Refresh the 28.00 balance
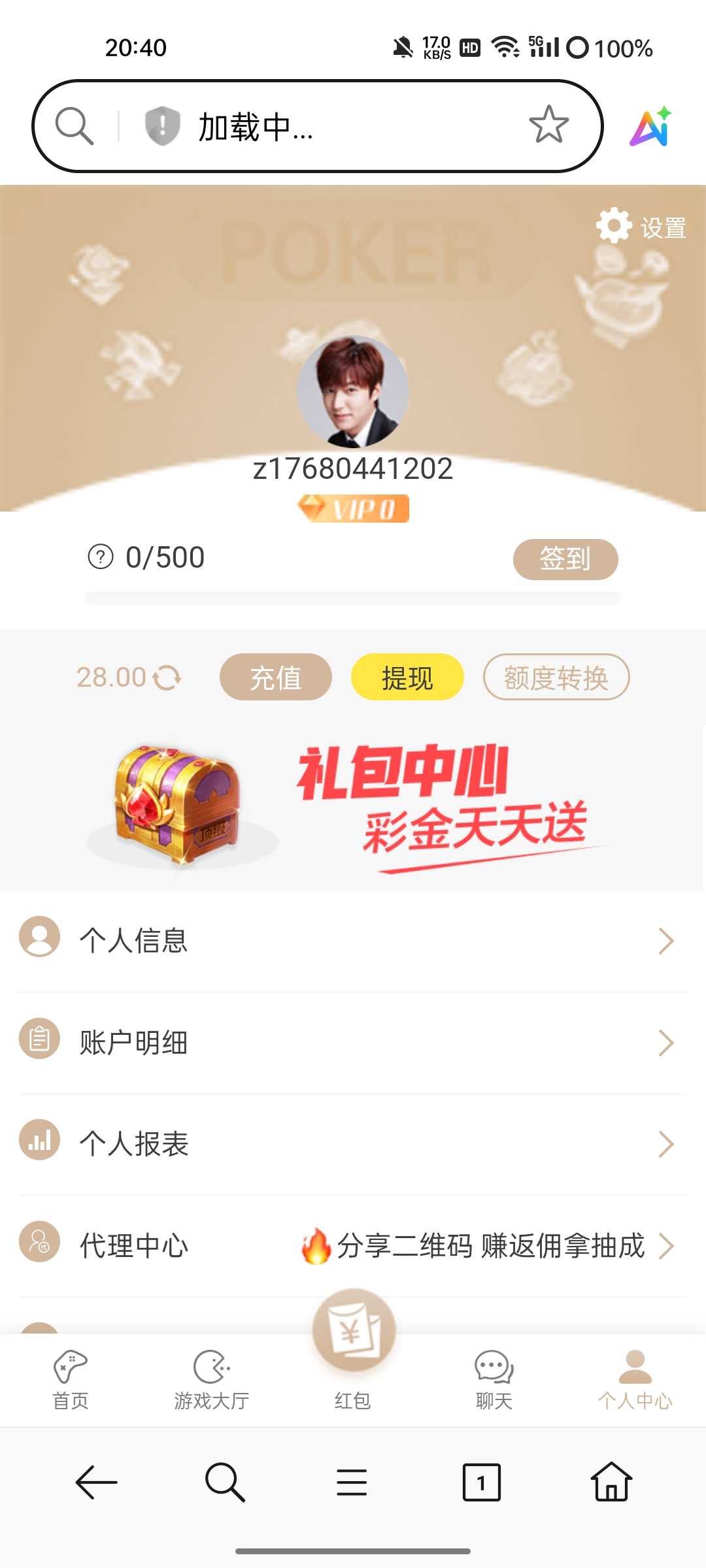The height and width of the screenshot is (1568, 706). coord(167,678)
